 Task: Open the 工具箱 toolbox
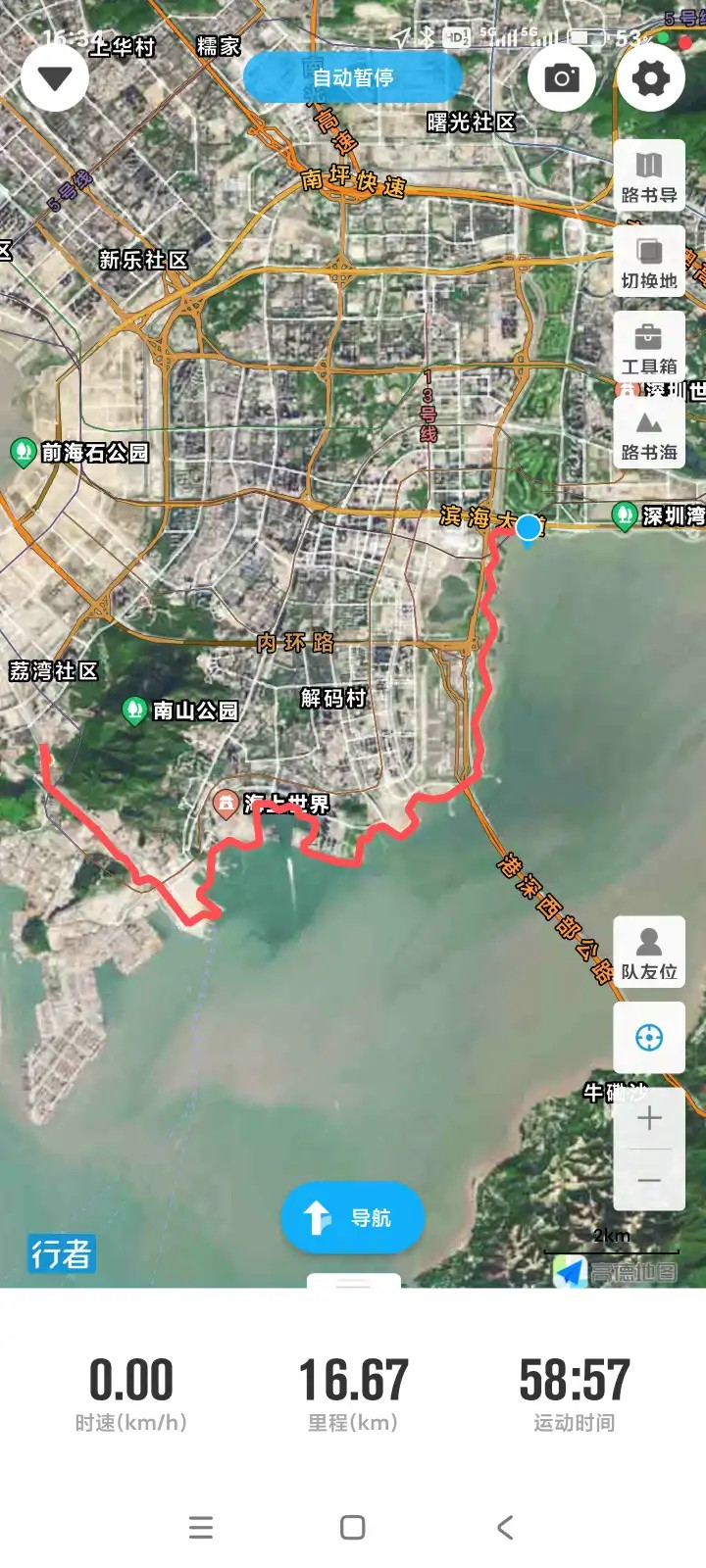coord(649,349)
